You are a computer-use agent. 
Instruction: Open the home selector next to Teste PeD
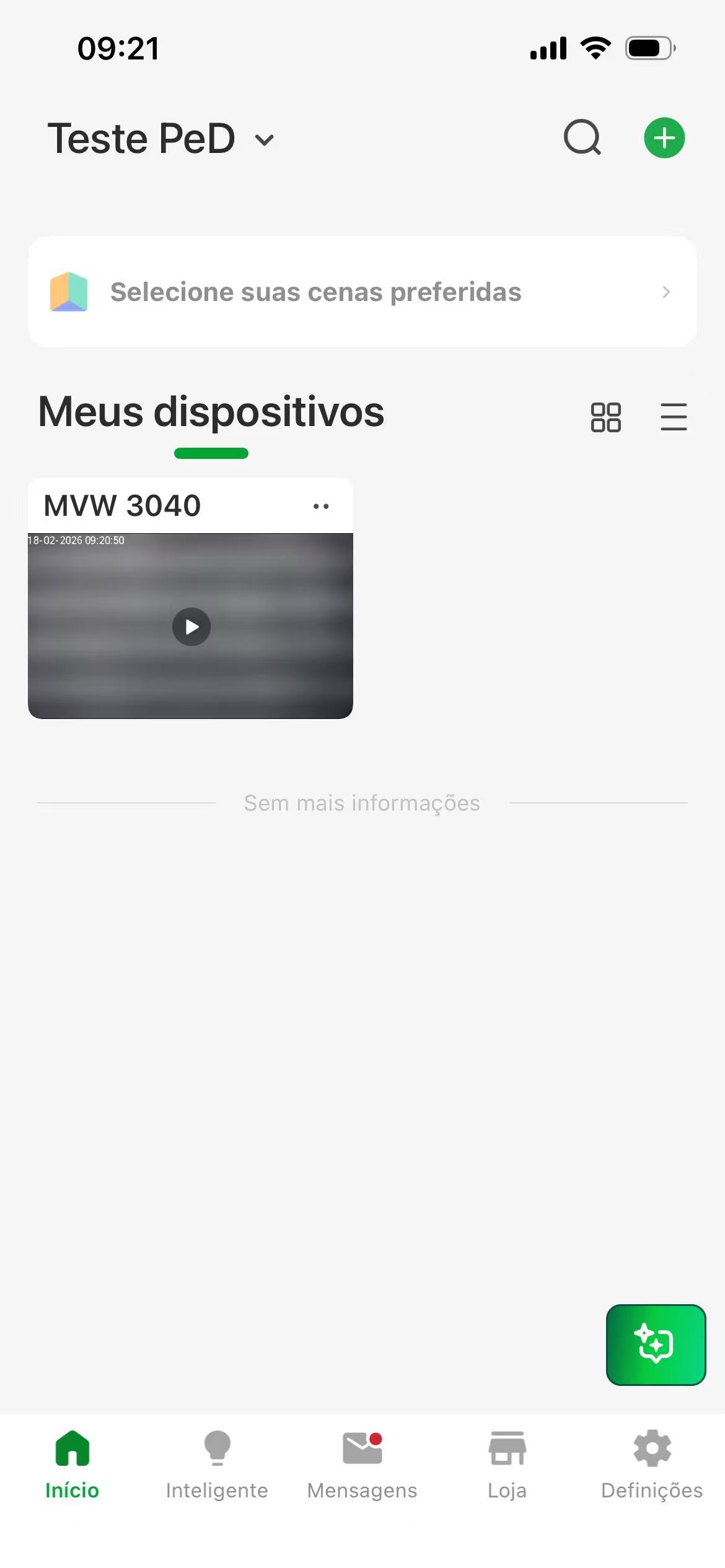click(263, 140)
